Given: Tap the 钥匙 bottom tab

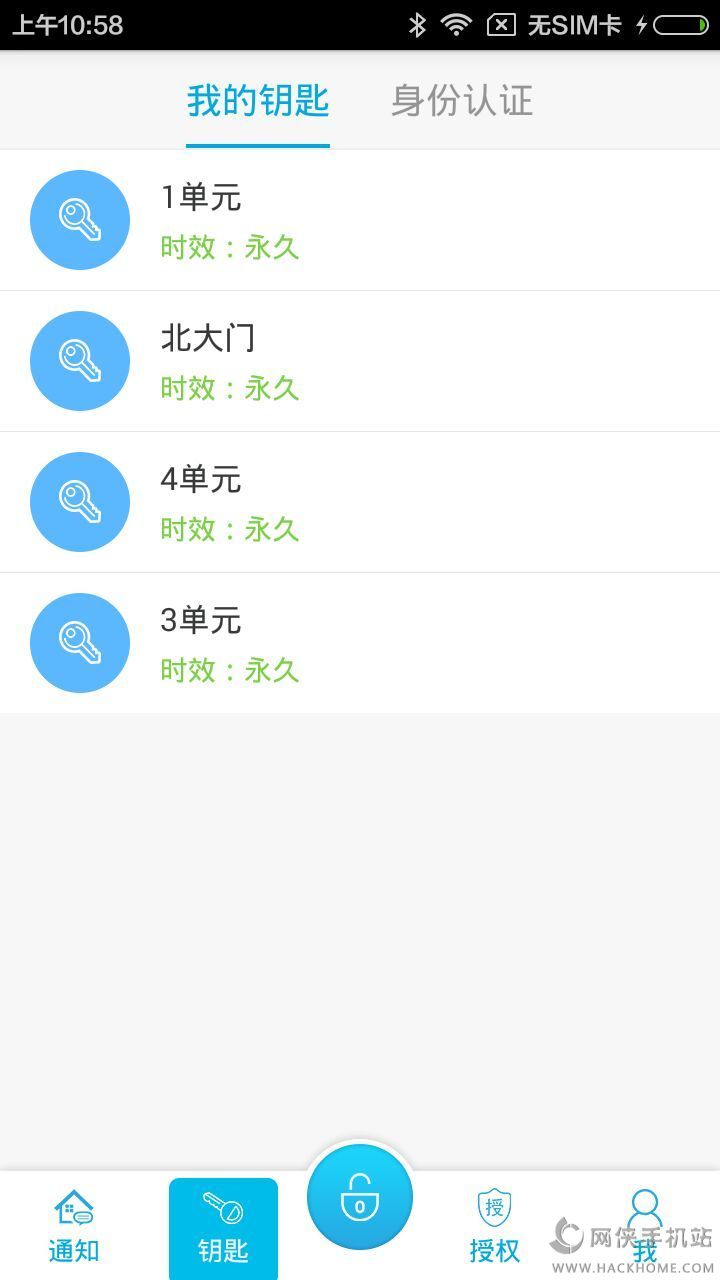Looking at the screenshot, I should [x=223, y=1228].
